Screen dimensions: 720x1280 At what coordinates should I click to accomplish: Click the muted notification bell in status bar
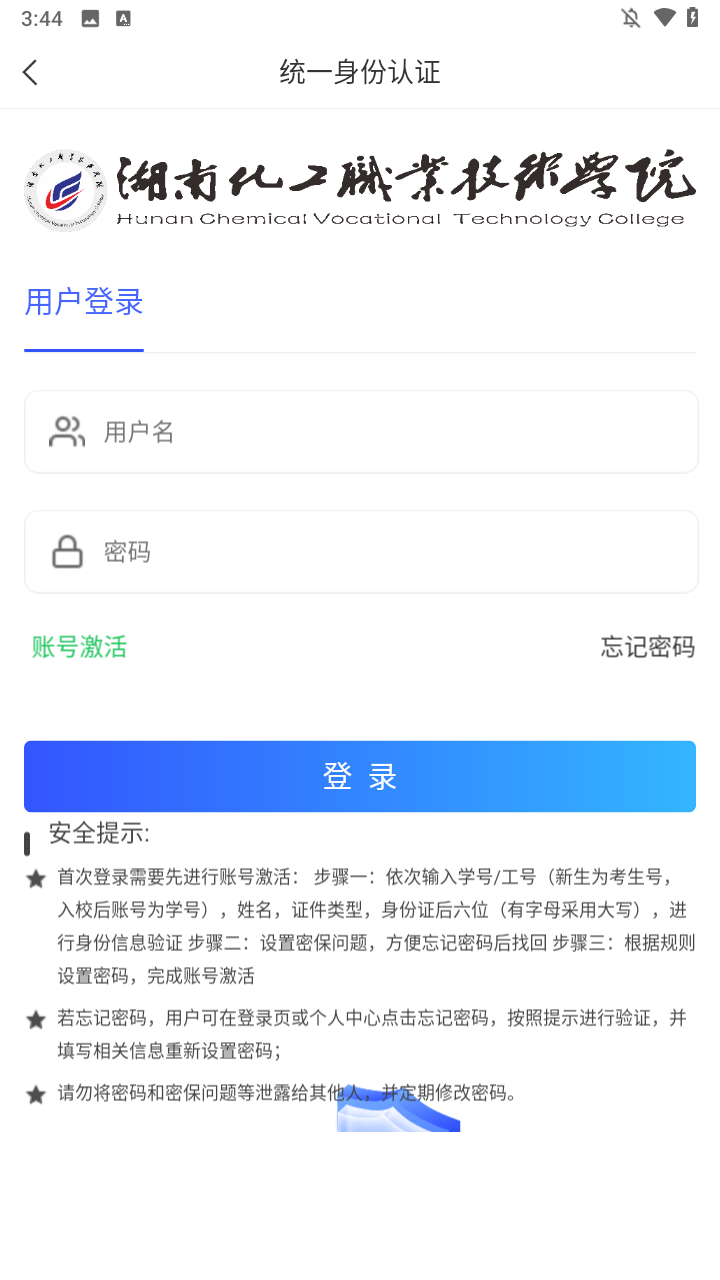630,17
